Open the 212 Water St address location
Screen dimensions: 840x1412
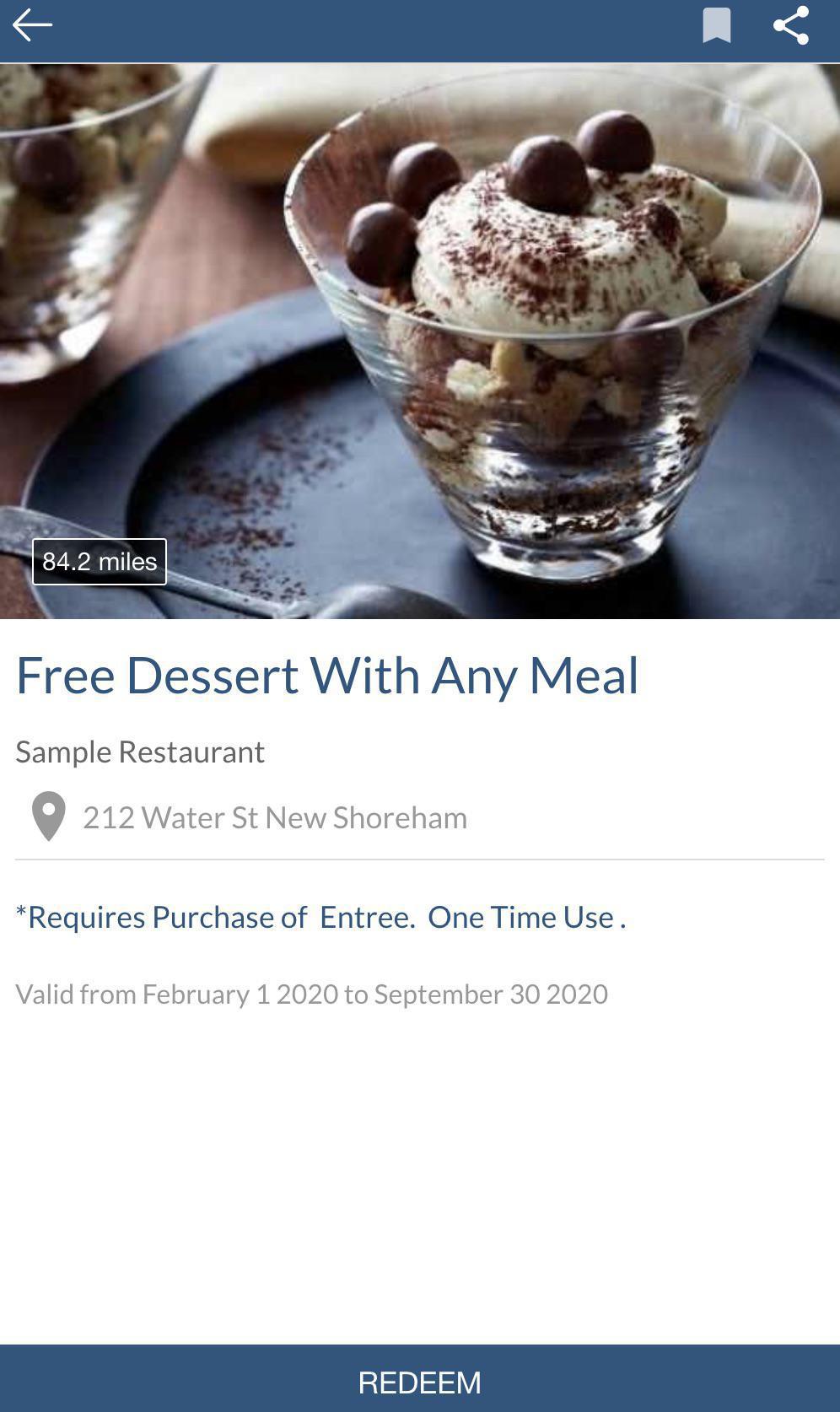[x=274, y=817]
